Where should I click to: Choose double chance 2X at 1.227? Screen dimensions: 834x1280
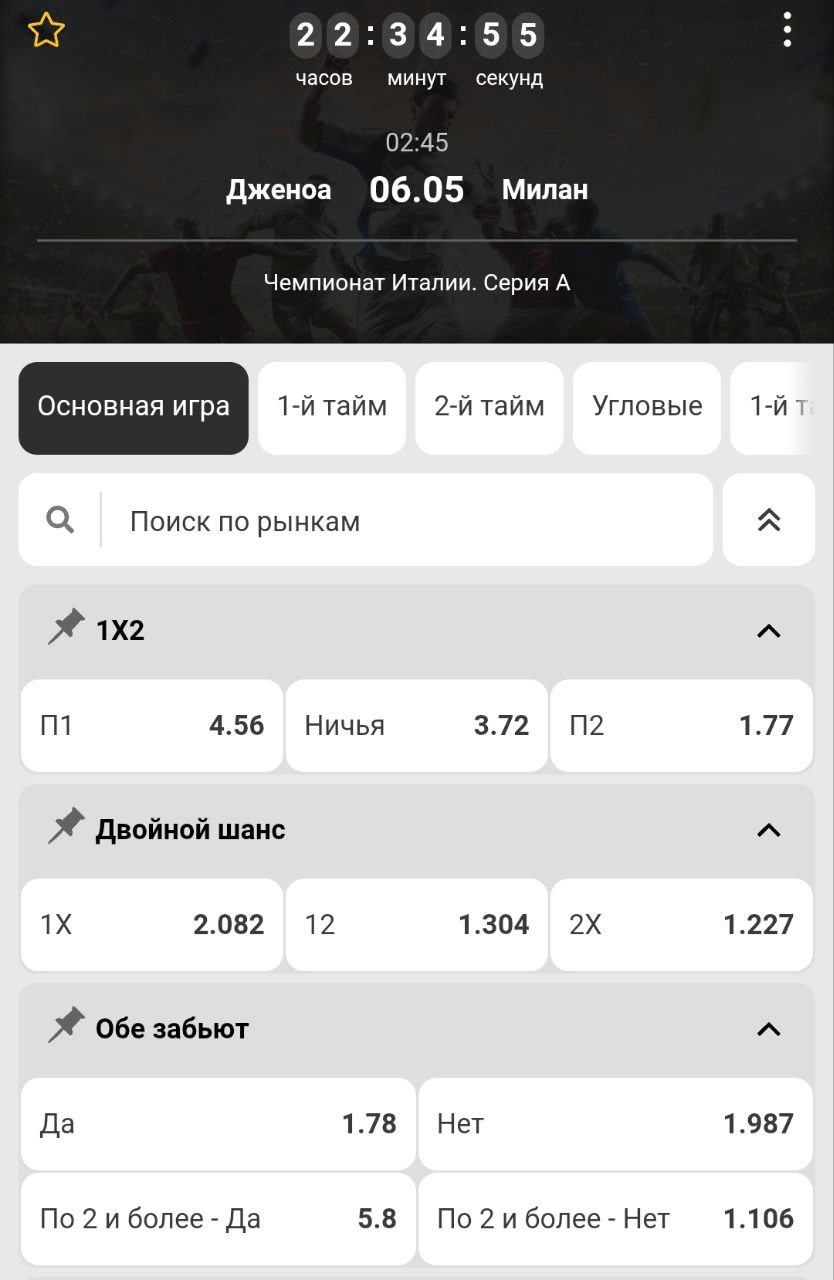681,925
